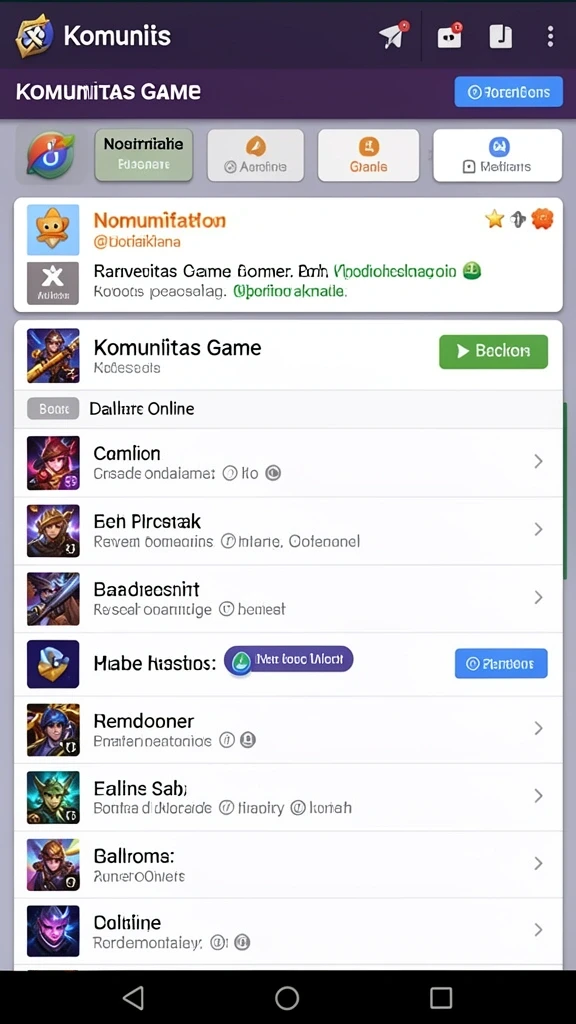Open the Dolbiine row

coord(288,931)
